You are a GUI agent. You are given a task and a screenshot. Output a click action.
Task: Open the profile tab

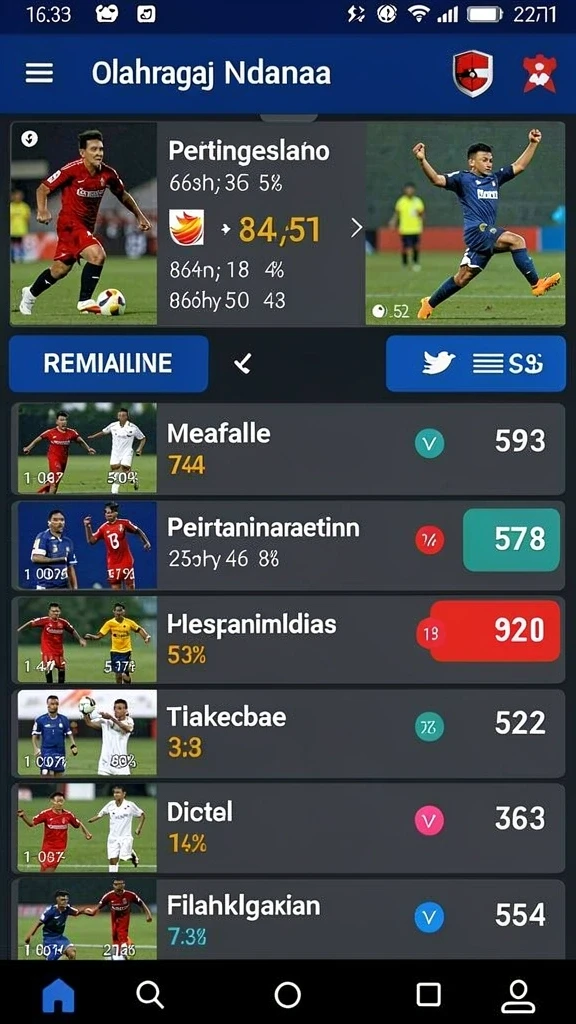point(519,997)
